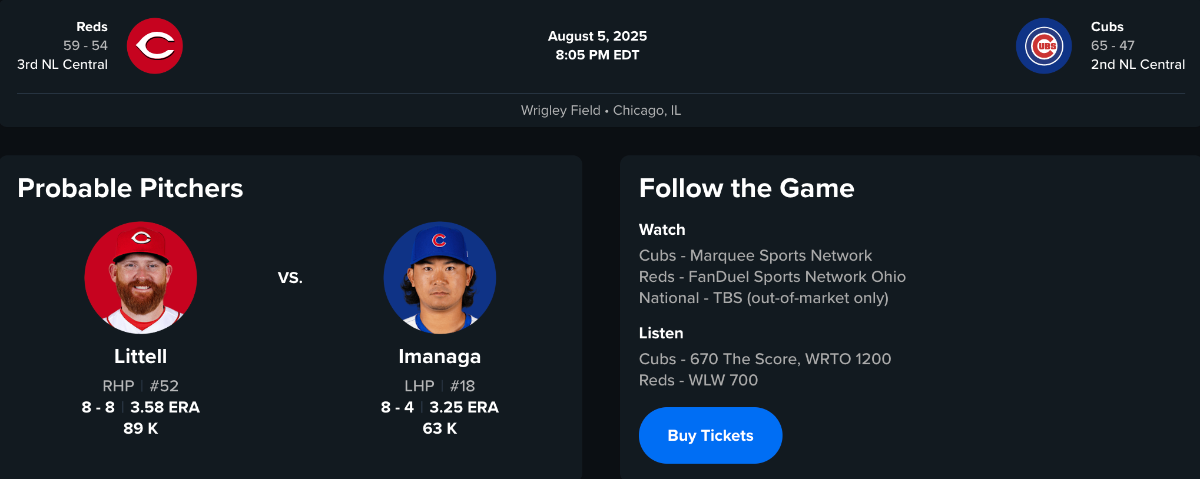Tap the Buy Tickets button
Image resolution: width=1200 pixels, height=479 pixels.
[710, 435]
